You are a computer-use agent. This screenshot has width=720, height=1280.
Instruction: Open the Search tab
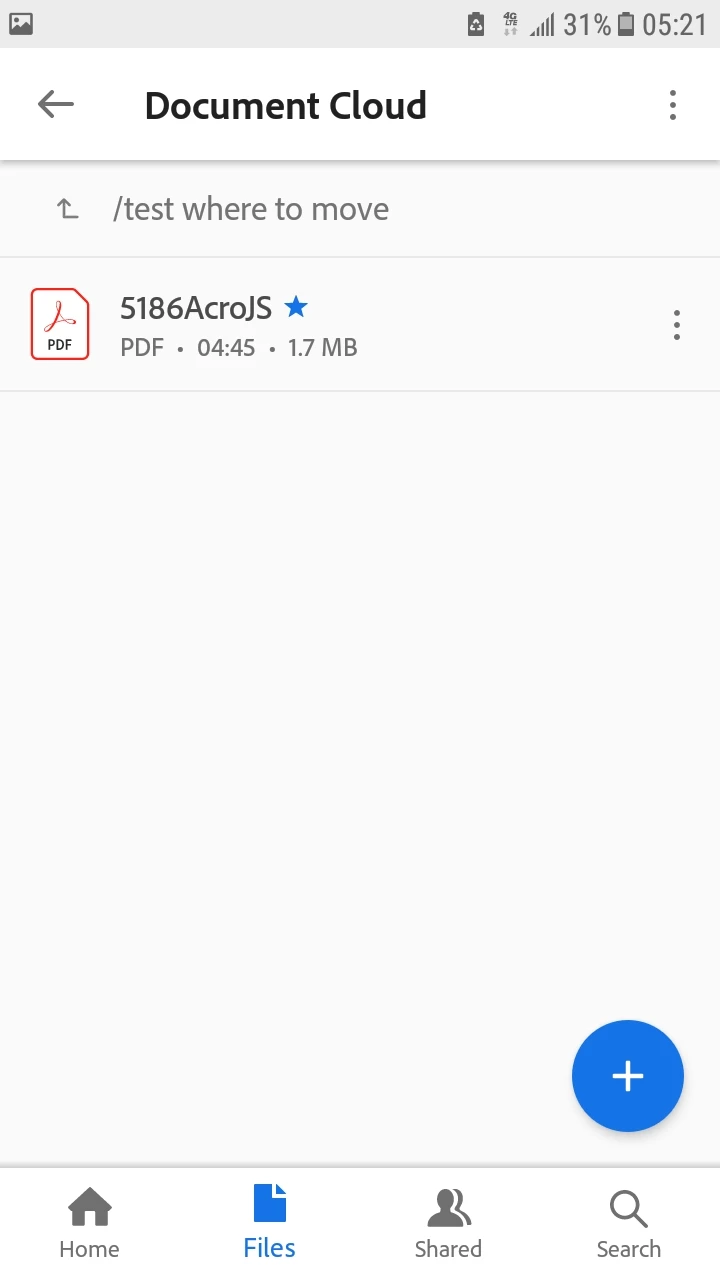point(628,1223)
